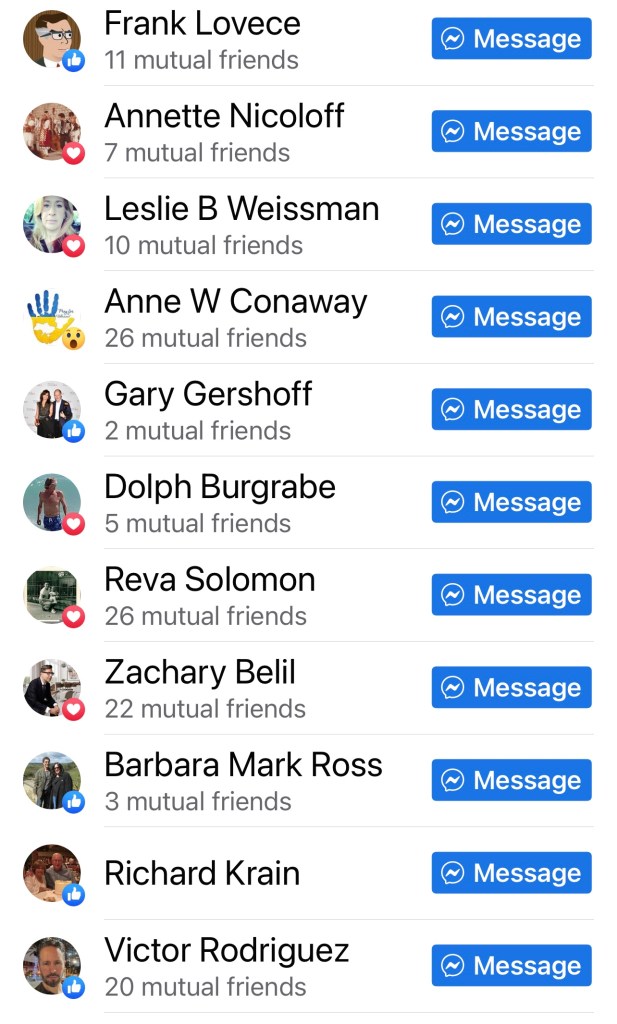Tap Message button next to Annette Nicoloff
The height and width of the screenshot is (1024, 617).
[511, 132]
